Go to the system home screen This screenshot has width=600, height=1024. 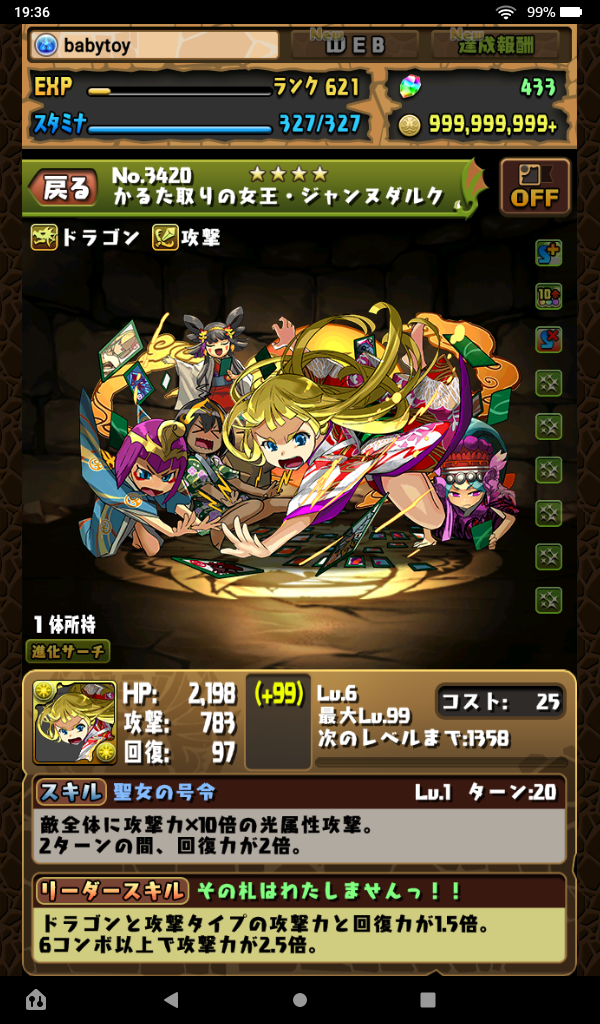tap(300, 999)
